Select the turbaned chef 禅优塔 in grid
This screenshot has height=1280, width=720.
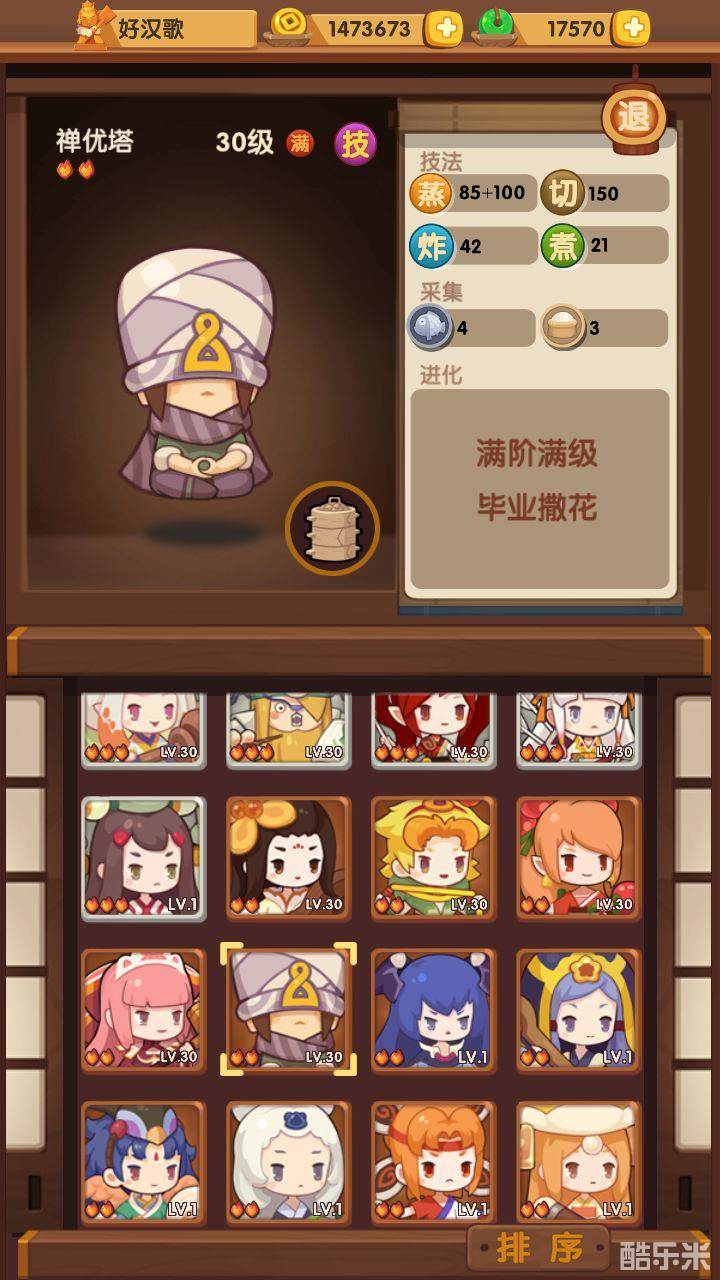[x=289, y=1010]
